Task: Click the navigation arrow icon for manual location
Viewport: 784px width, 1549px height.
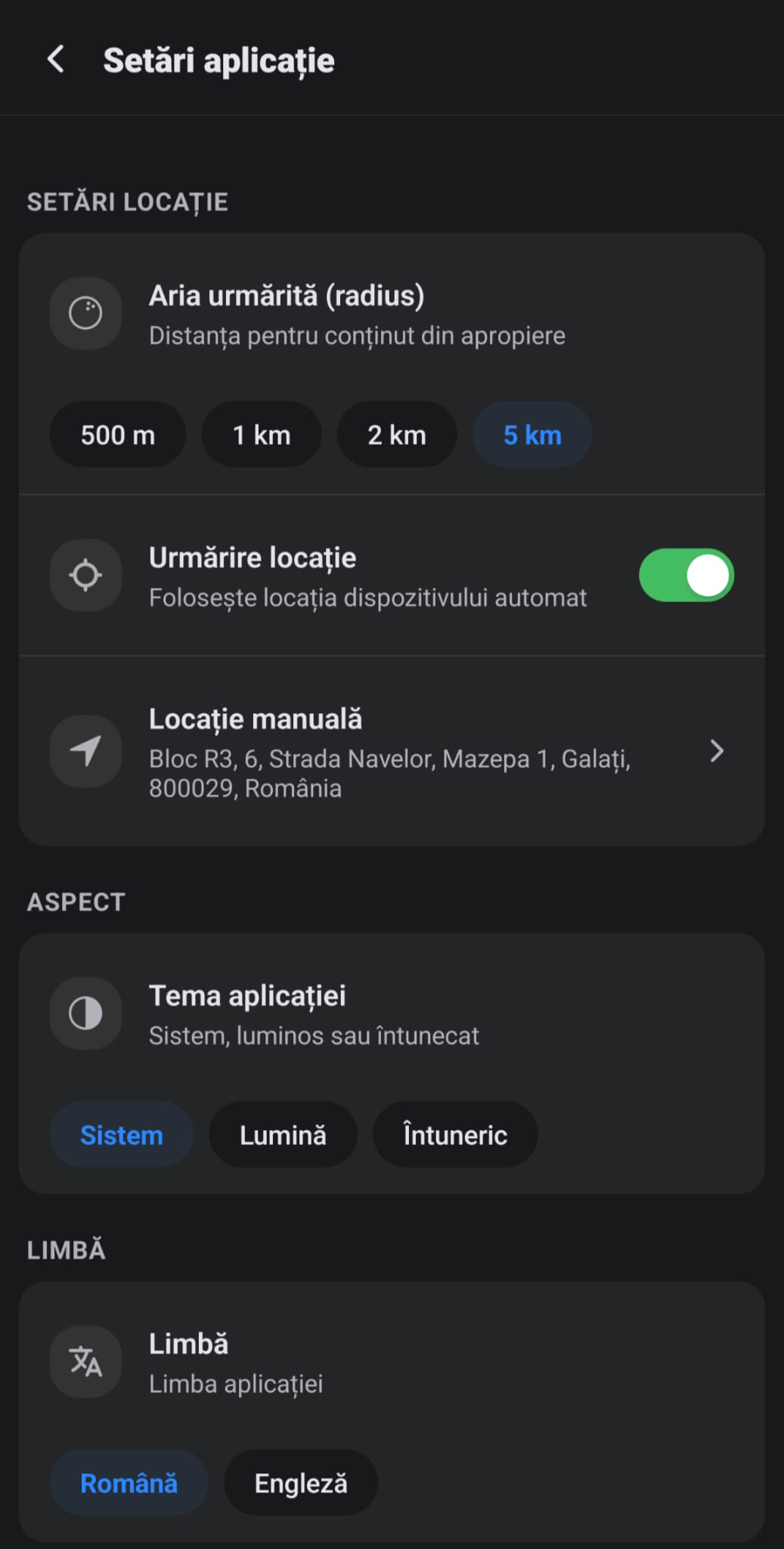Action: 85,752
